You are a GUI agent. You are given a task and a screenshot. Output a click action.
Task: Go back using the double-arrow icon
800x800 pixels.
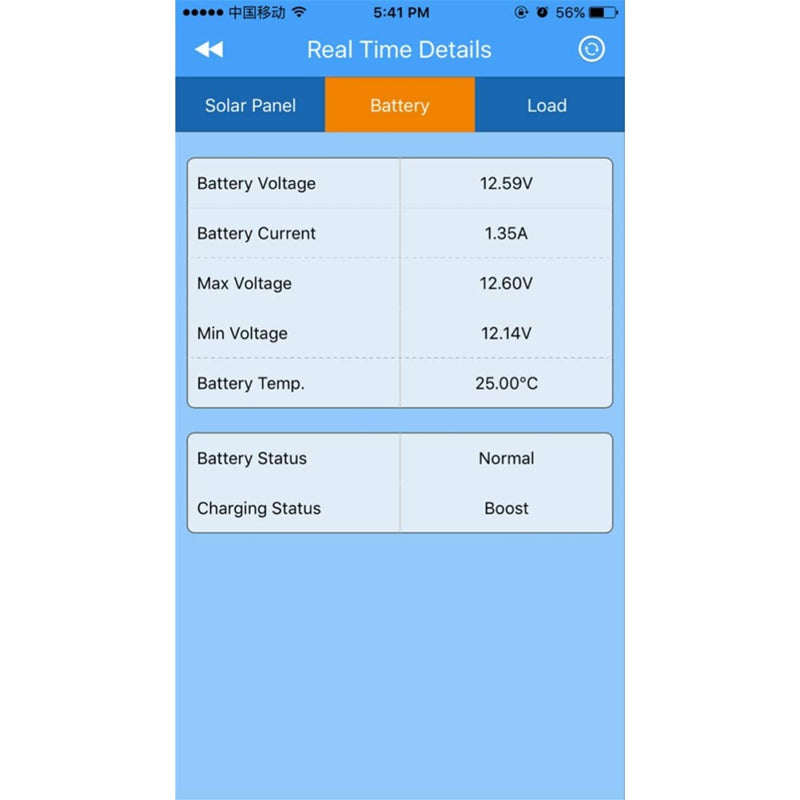(209, 50)
